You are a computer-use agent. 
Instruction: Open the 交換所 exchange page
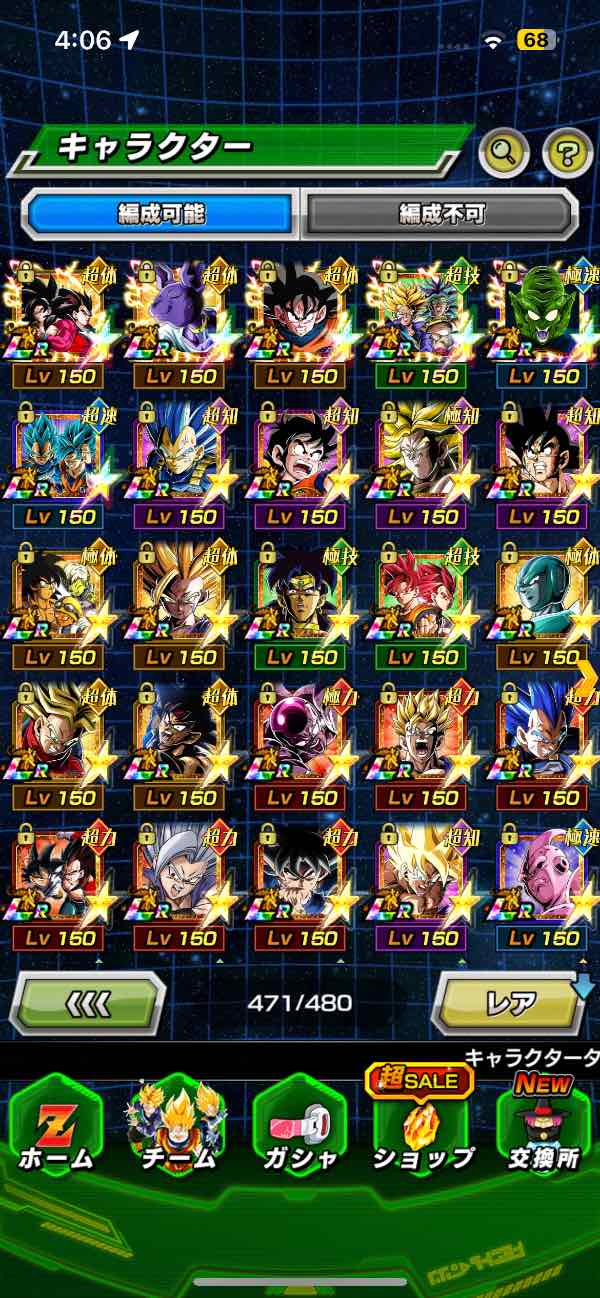pyautogui.click(x=543, y=1125)
